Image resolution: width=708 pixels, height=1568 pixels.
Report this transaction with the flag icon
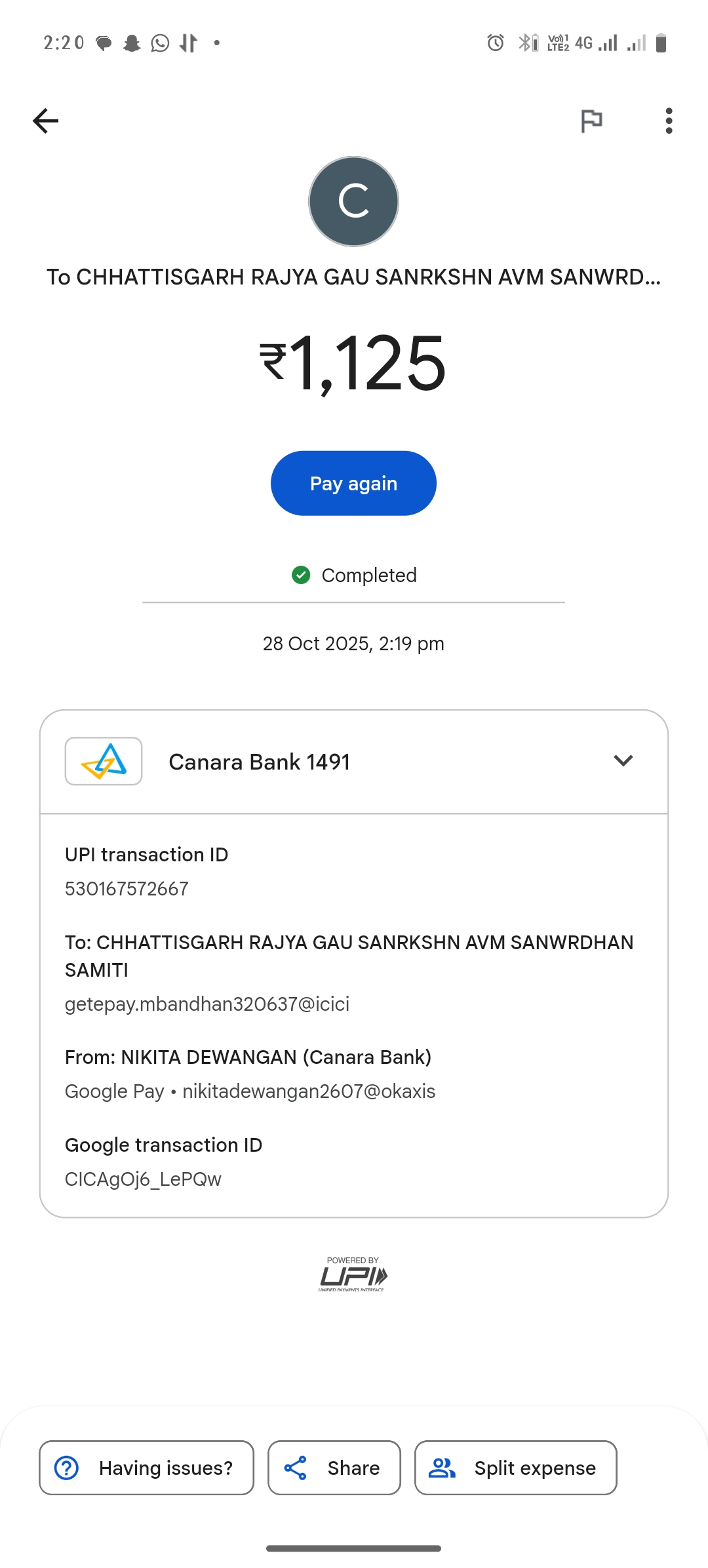pos(591,121)
